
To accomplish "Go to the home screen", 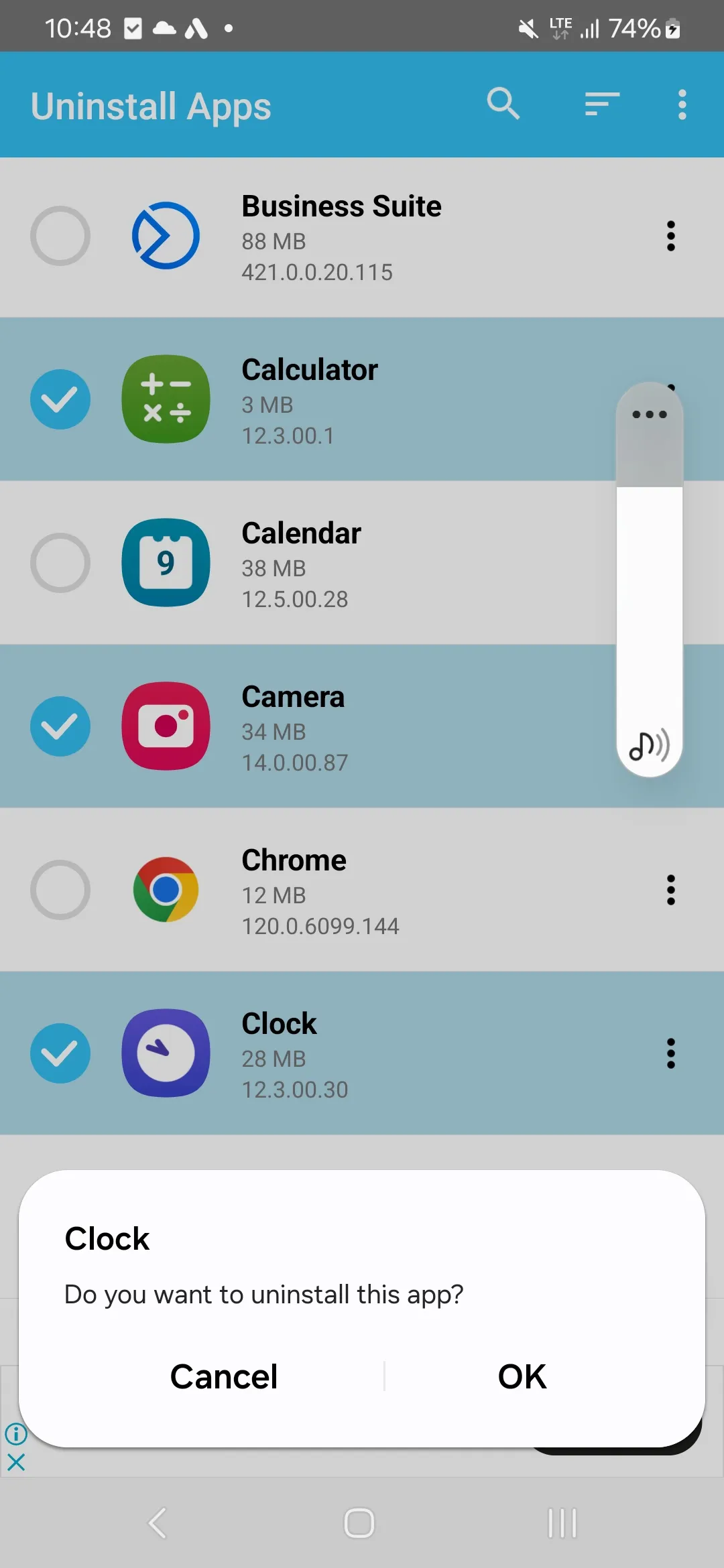I will tap(359, 1523).
